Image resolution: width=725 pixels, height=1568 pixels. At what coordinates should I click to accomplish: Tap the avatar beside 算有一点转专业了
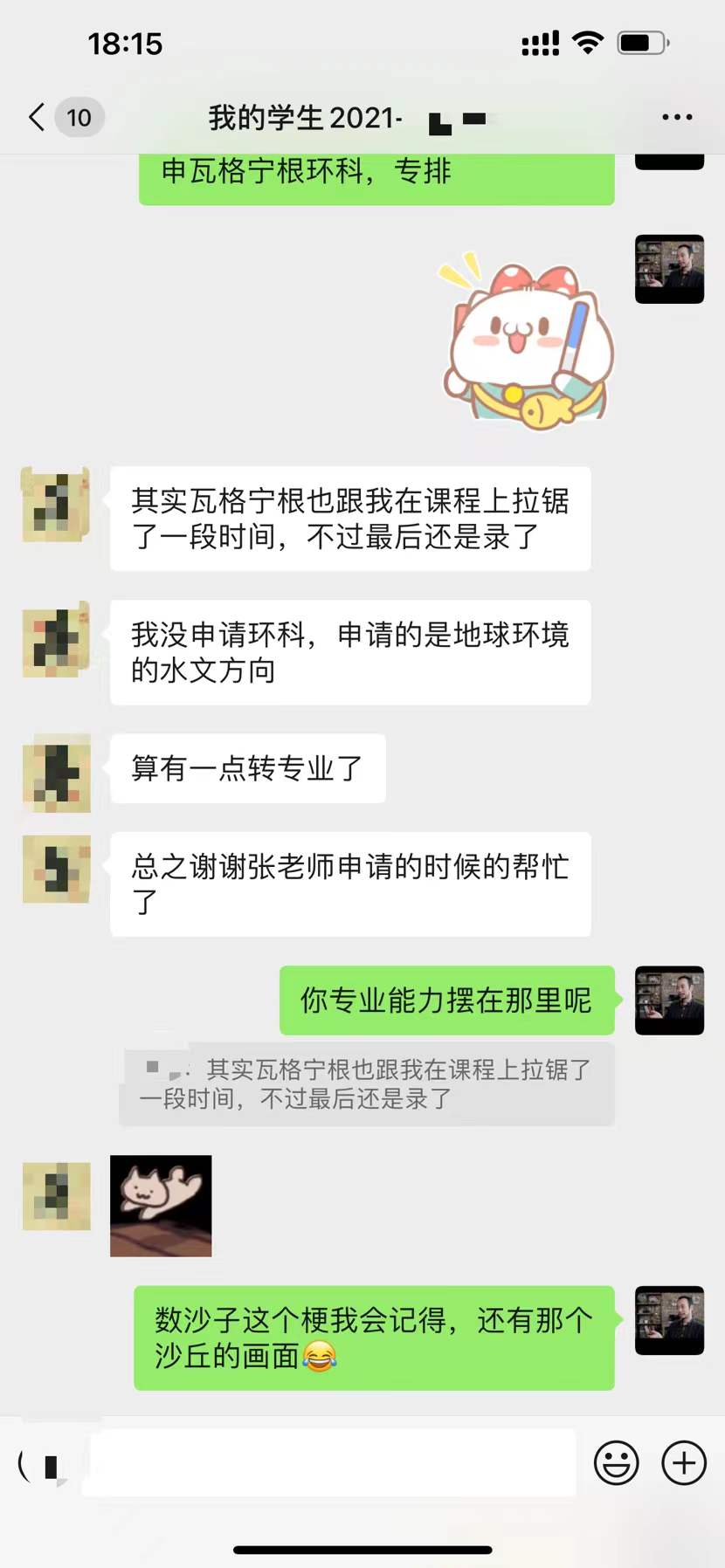point(57,773)
